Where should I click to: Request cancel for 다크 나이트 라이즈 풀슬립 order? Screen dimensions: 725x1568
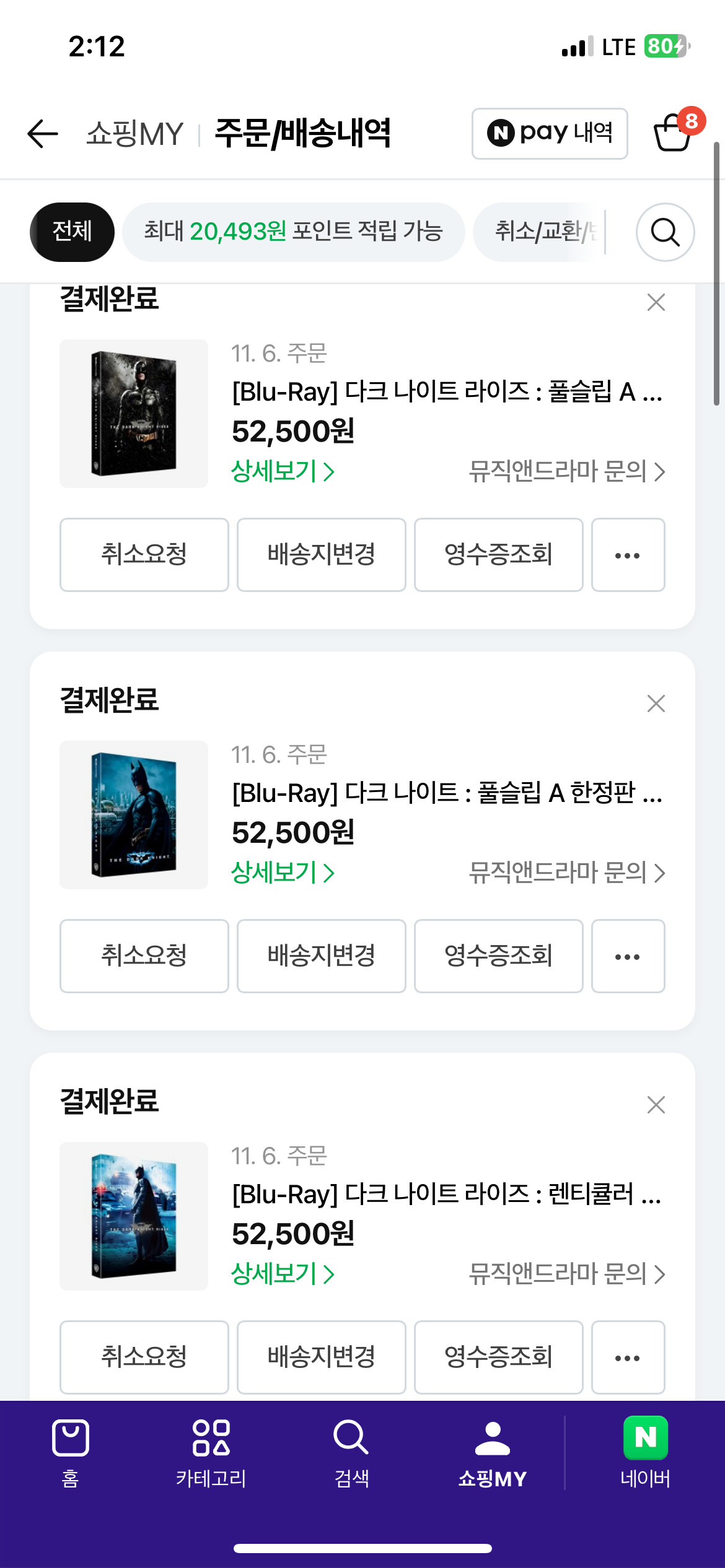point(144,554)
